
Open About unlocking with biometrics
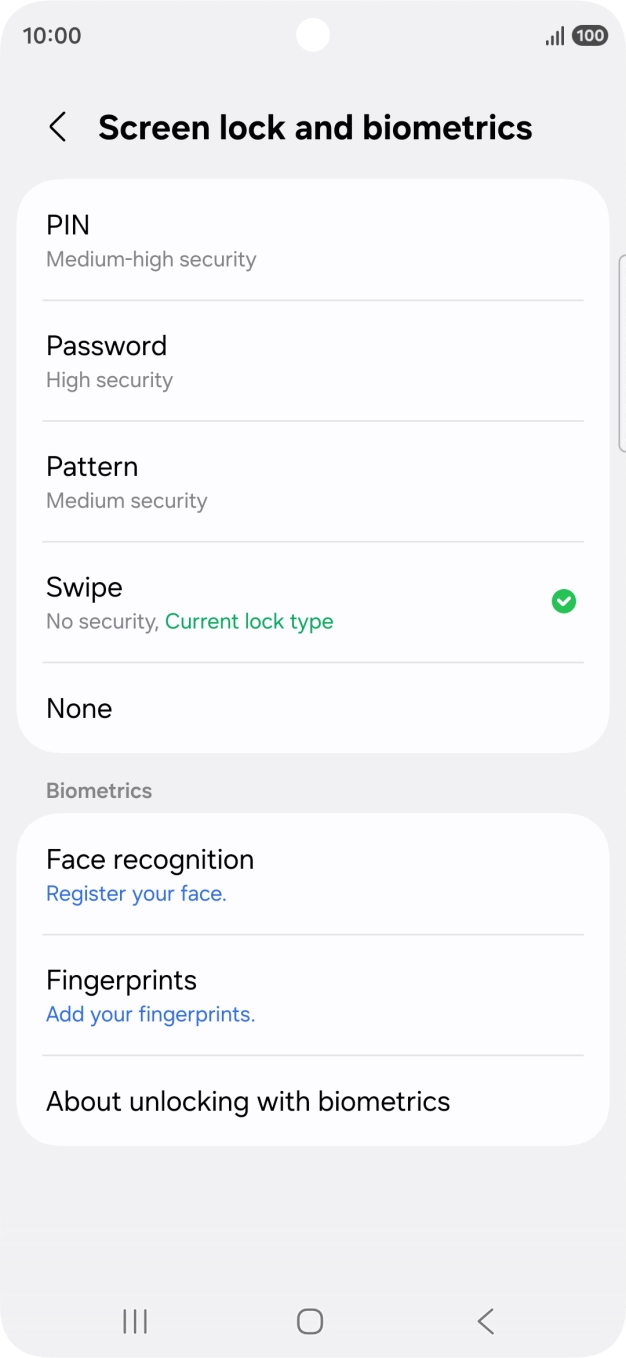click(x=313, y=1101)
